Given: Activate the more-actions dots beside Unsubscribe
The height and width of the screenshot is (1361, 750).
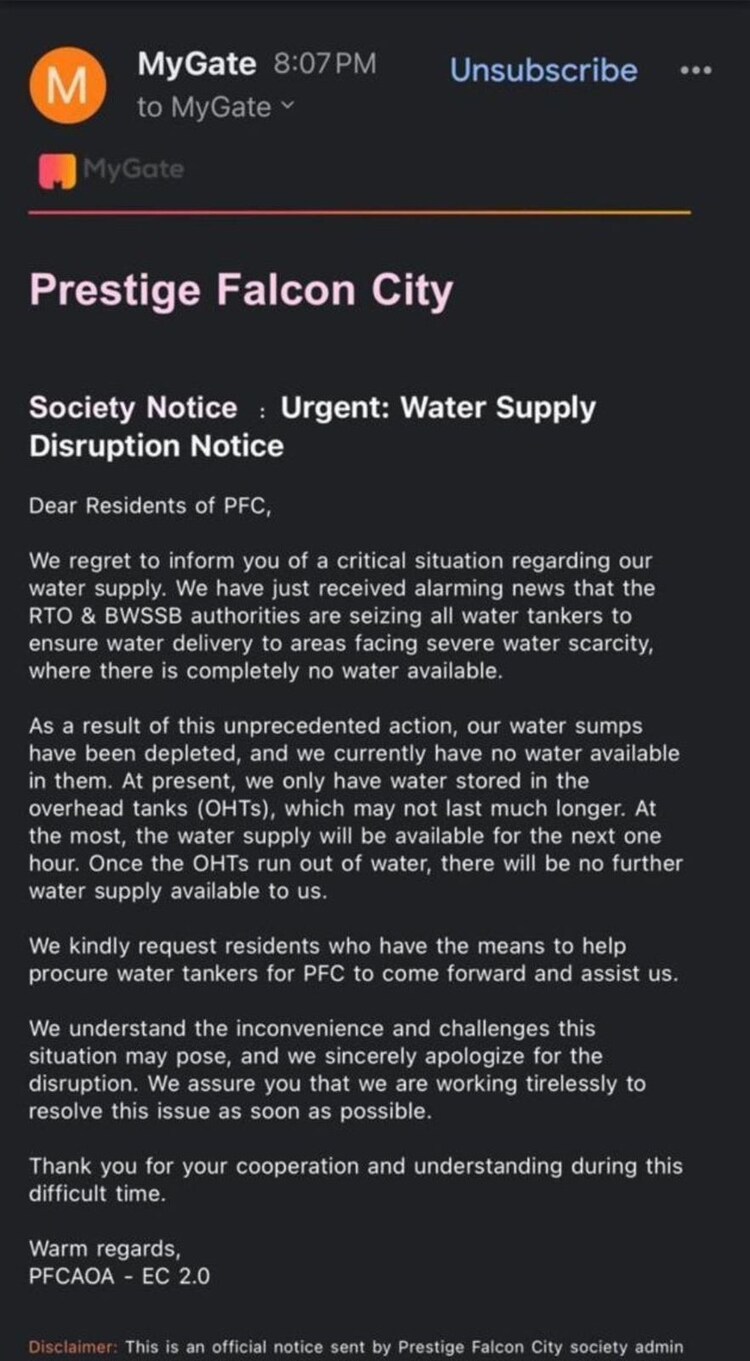Looking at the screenshot, I should 696,70.
